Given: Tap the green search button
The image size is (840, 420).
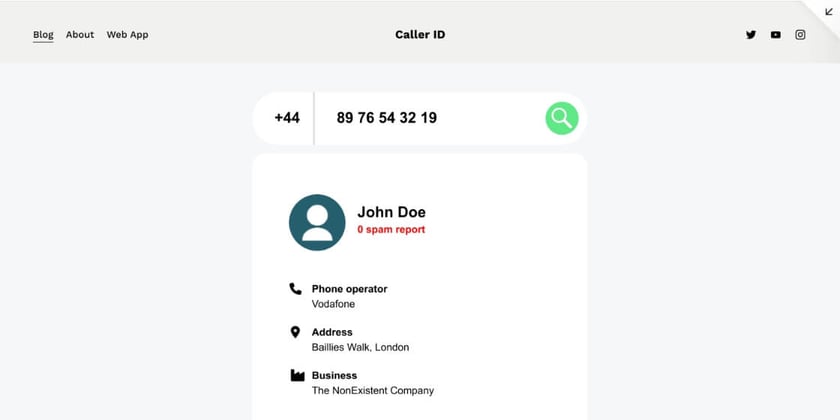Looking at the screenshot, I should click(562, 118).
